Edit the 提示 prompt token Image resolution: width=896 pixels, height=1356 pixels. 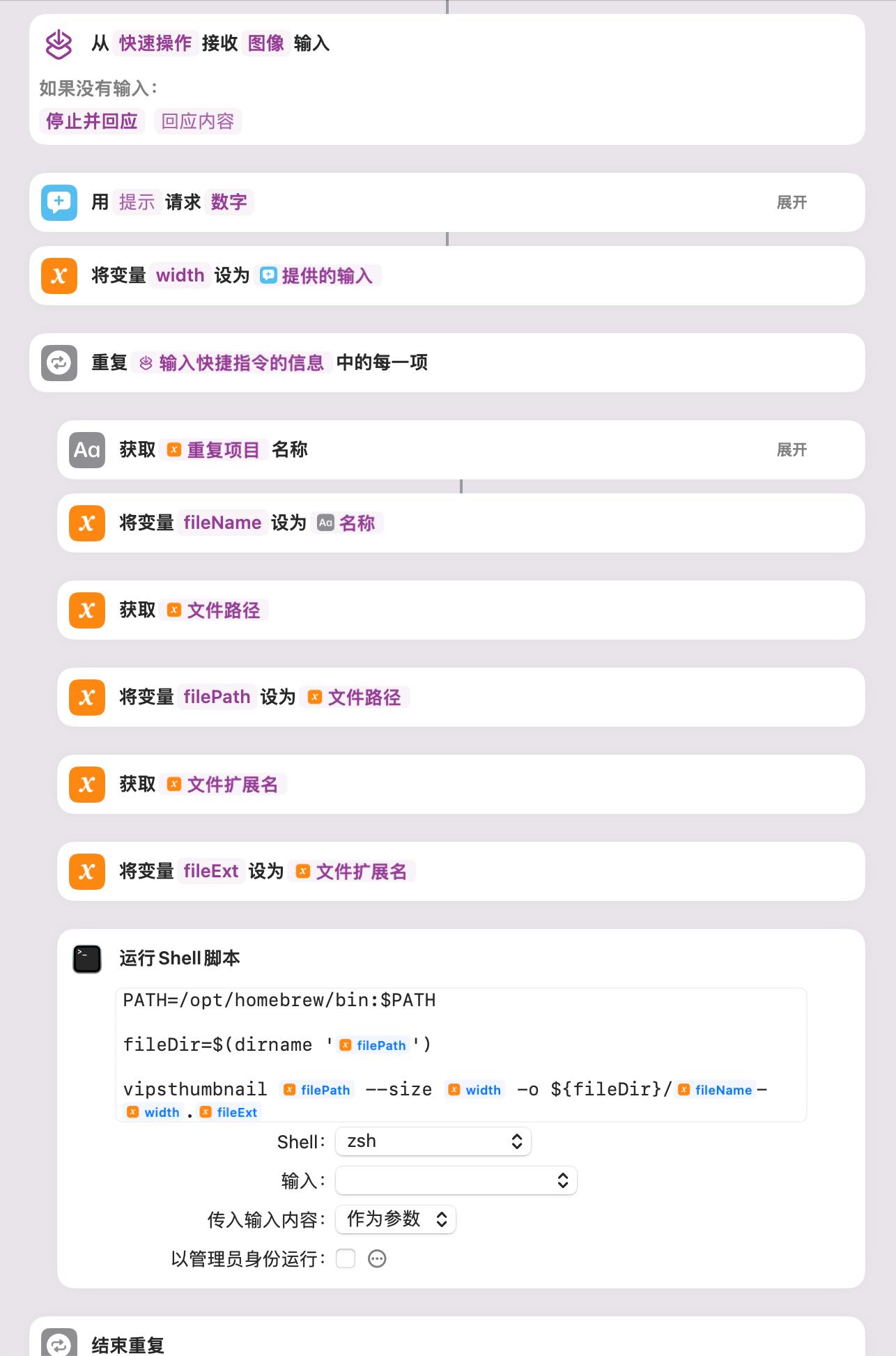(x=137, y=202)
